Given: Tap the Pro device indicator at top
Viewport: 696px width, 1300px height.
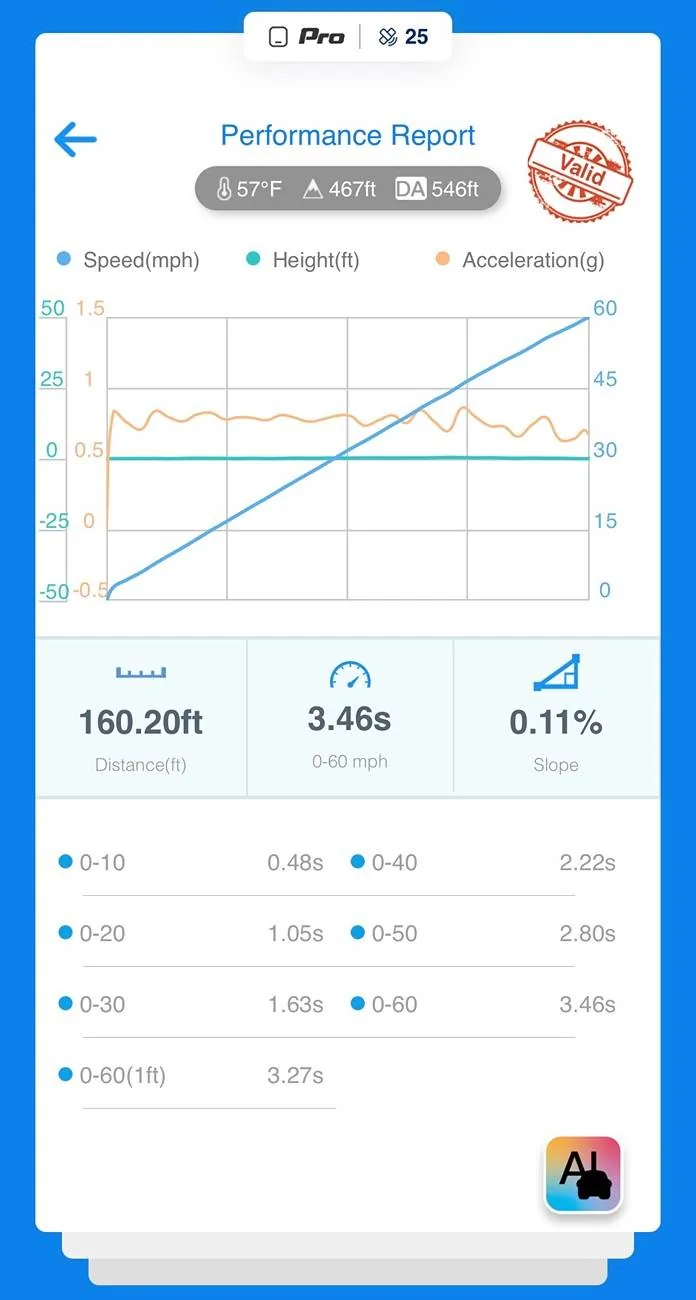Looking at the screenshot, I should pyautogui.click(x=307, y=37).
